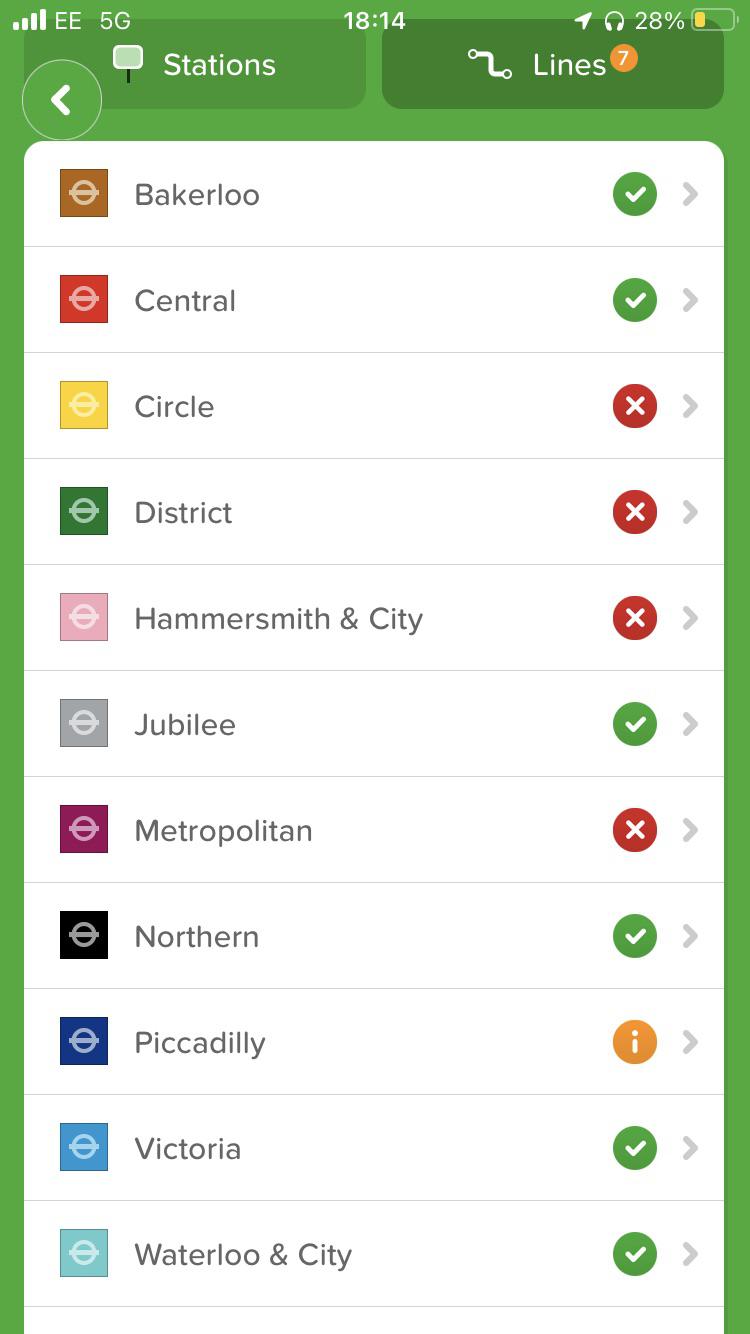Open the District line row
Image resolution: width=750 pixels, height=1334 pixels.
[373, 512]
